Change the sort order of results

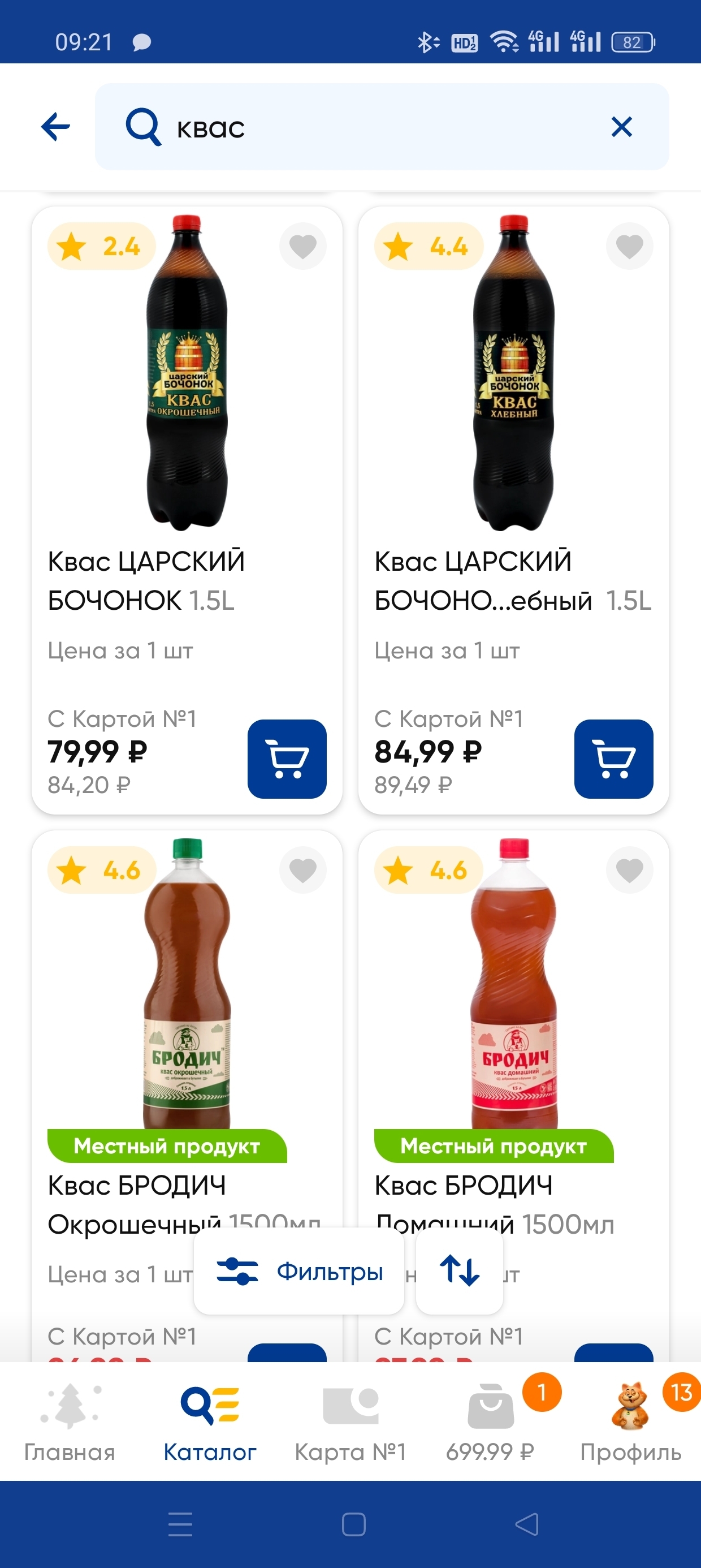(460, 1271)
